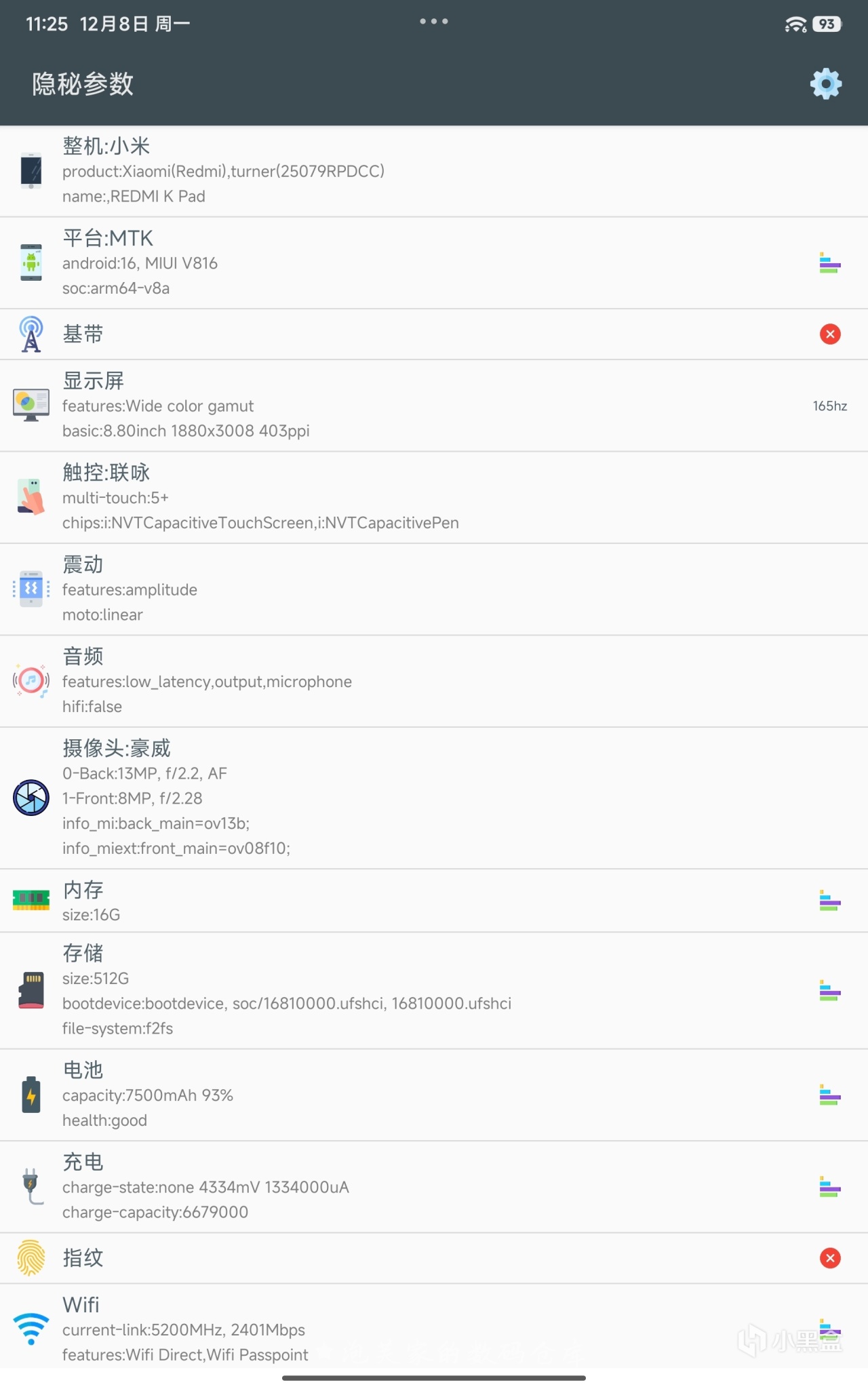The height and width of the screenshot is (1389, 868).
Task: Open the 电池 battery row
Action: pos(434,1095)
